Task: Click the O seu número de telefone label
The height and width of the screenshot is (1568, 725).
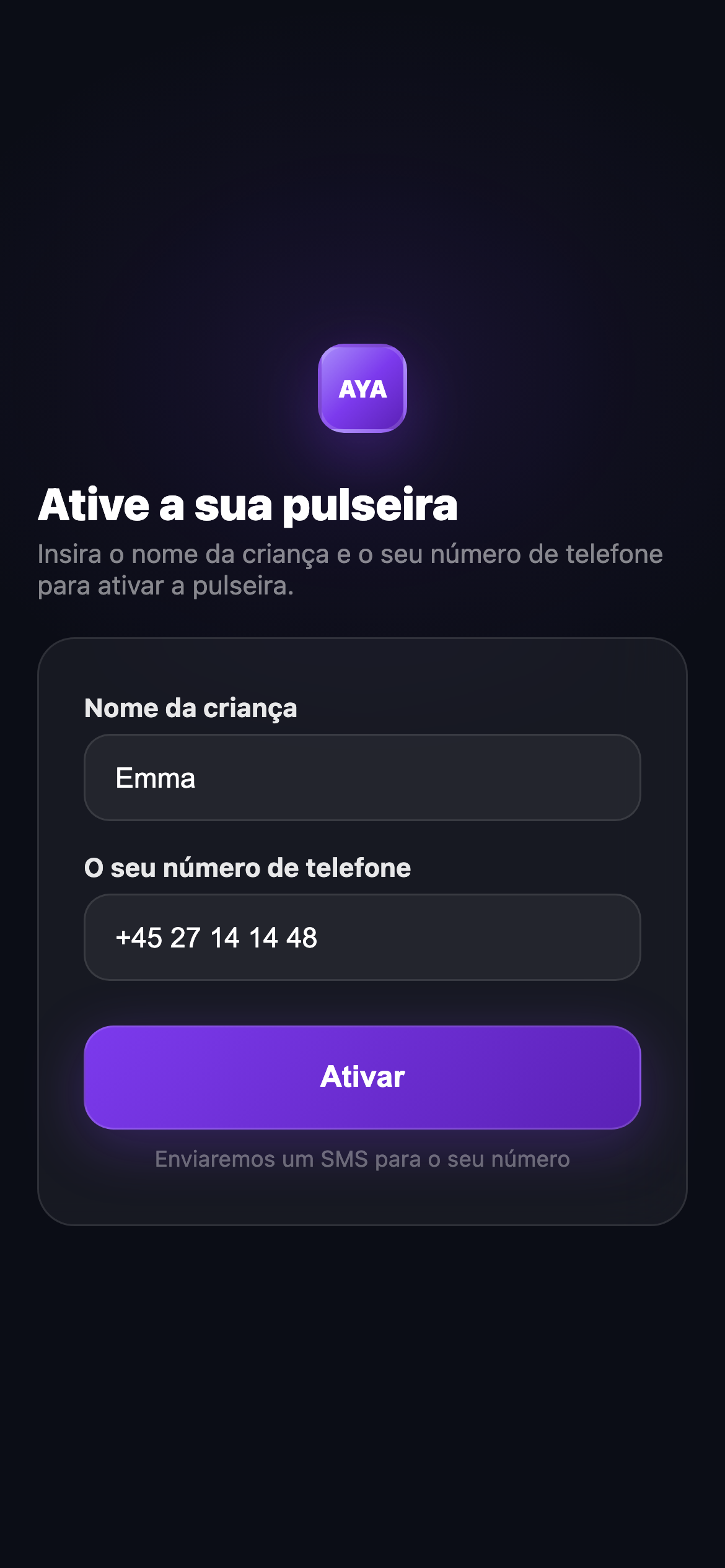Action: tap(248, 867)
